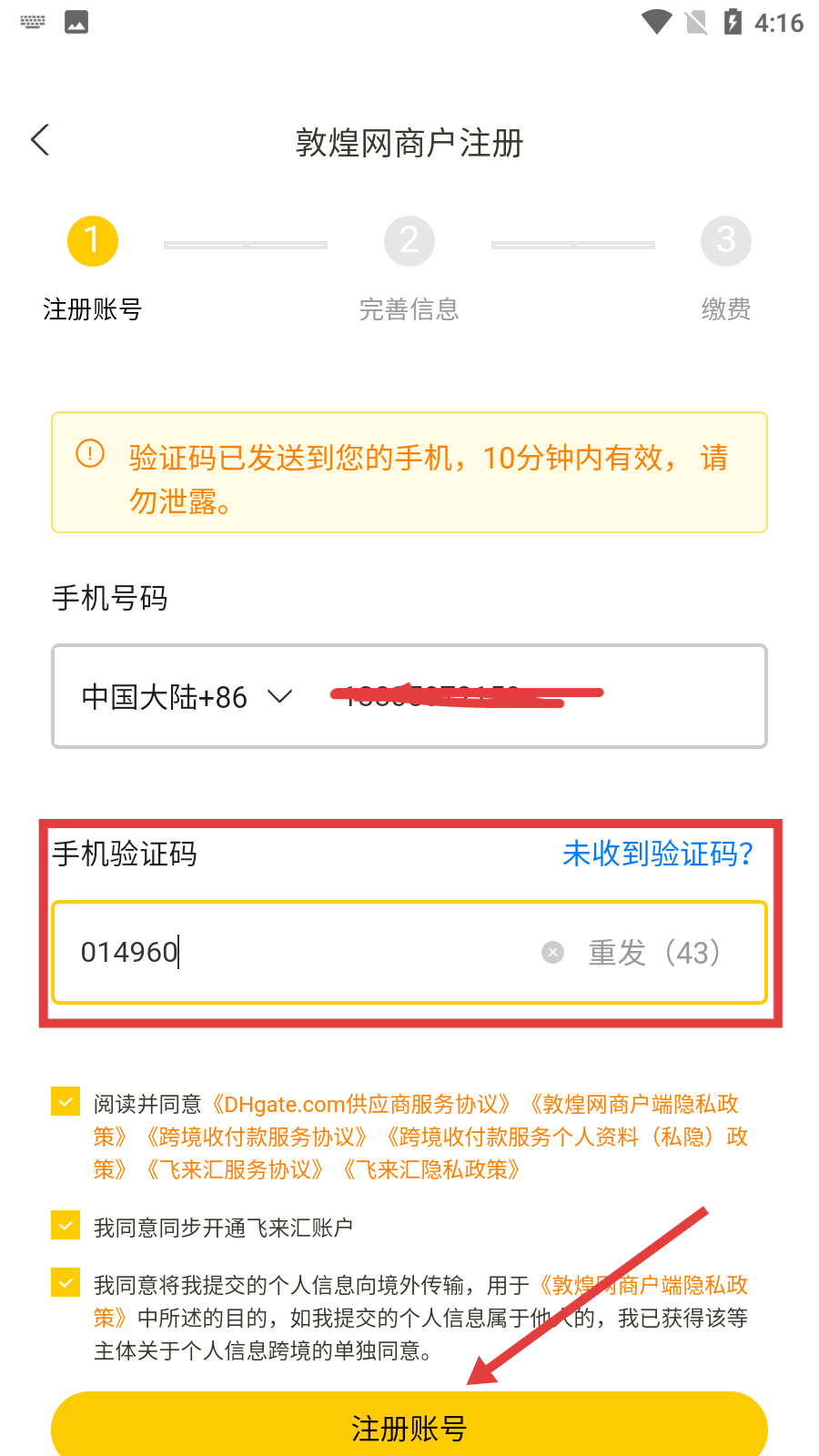Open the 未收到验证码? help link
The height and width of the screenshot is (1456, 819).
point(657,854)
